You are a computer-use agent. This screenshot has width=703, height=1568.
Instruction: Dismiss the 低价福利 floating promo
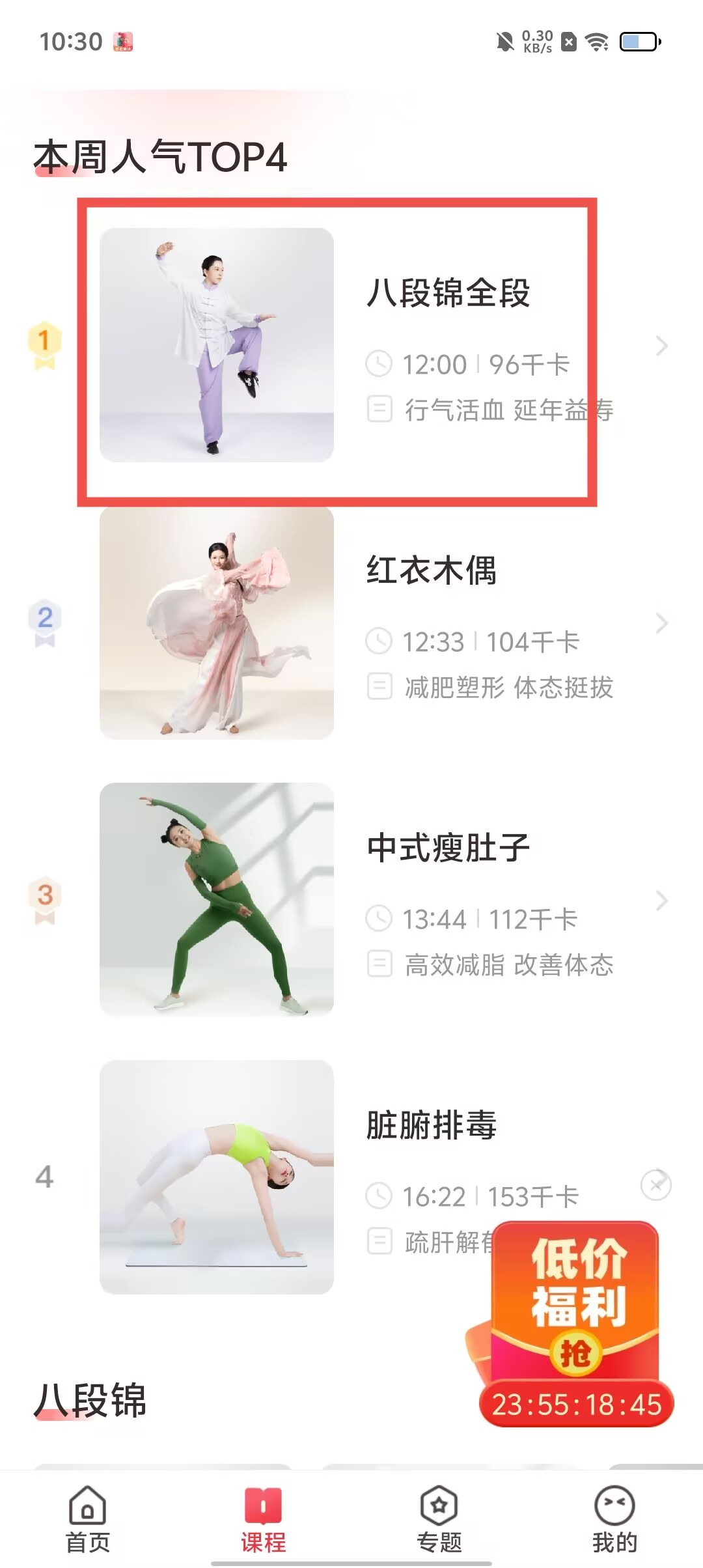pyautogui.click(x=655, y=1184)
